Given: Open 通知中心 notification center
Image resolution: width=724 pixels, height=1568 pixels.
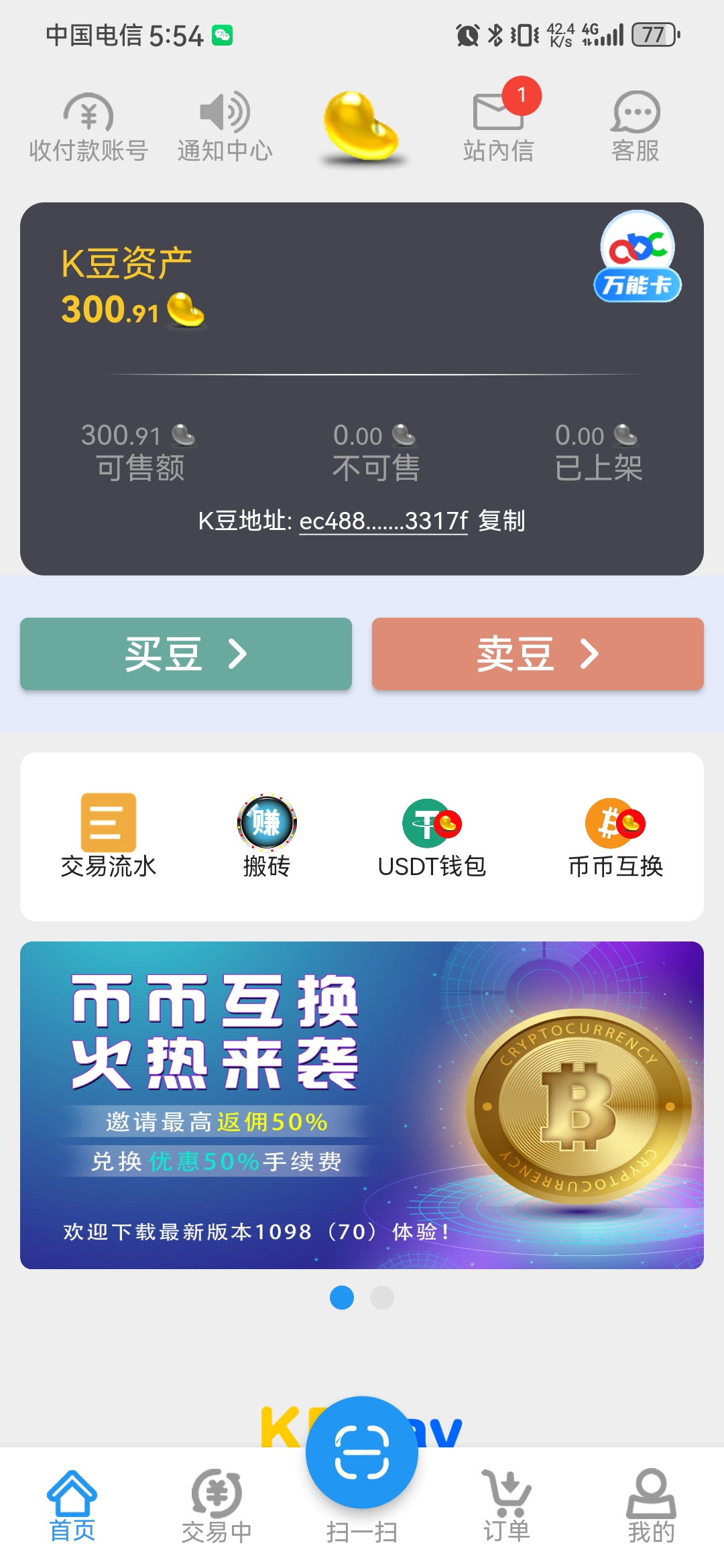Looking at the screenshot, I should point(225,127).
